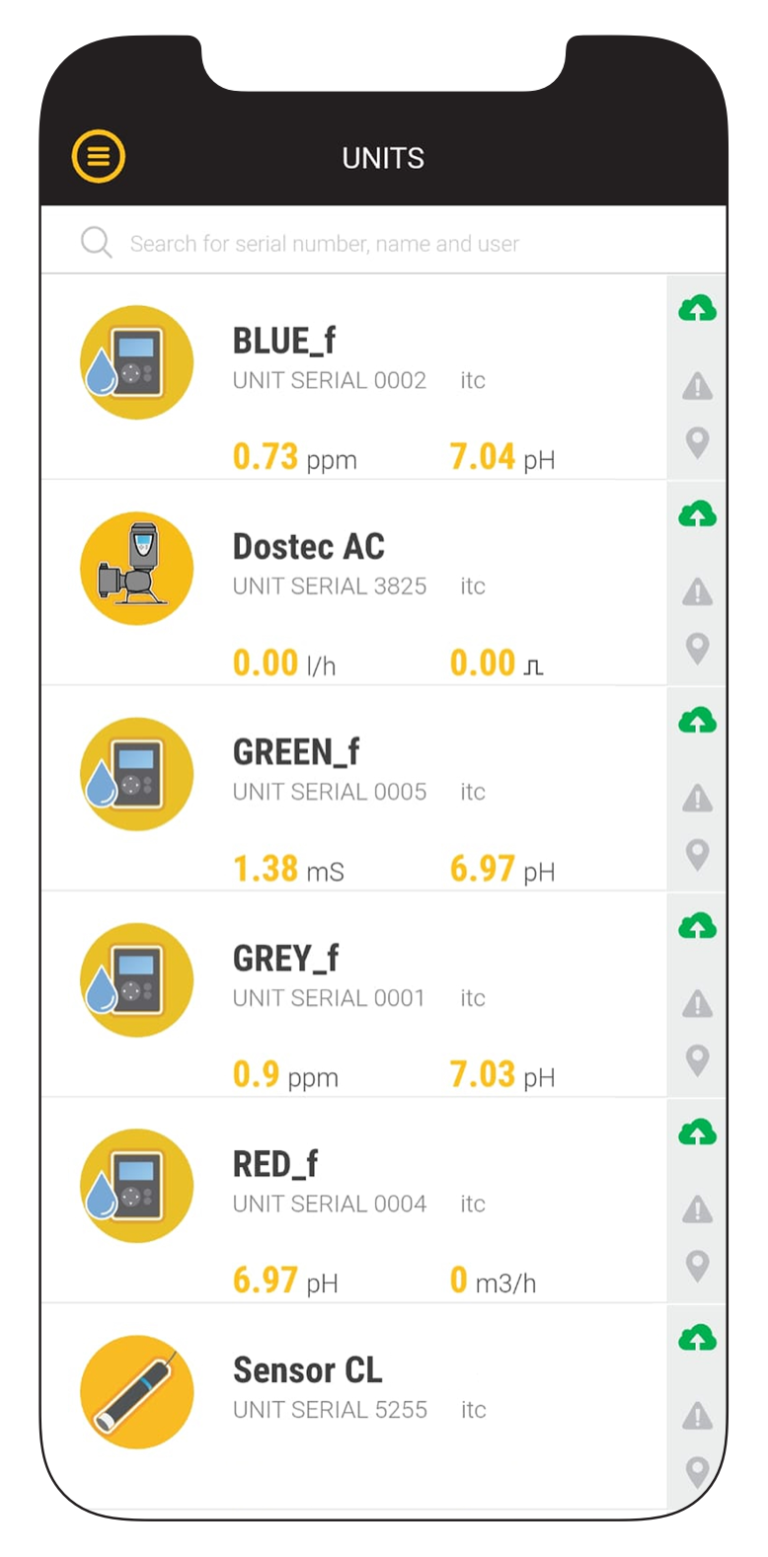This screenshot has height=1557, width=768.
Task: View the warning icon for Dostec AC
Action: [x=697, y=592]
